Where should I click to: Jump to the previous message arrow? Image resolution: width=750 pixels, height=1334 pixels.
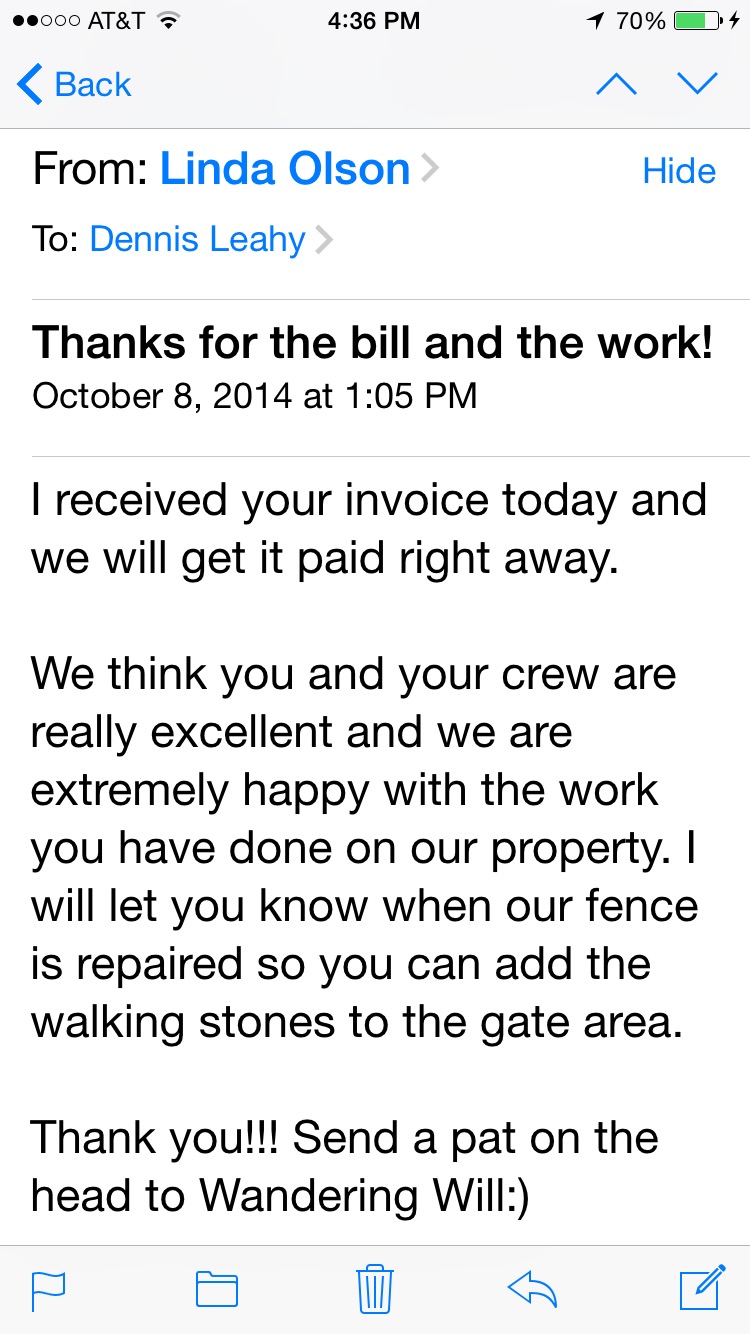point(616,84)
